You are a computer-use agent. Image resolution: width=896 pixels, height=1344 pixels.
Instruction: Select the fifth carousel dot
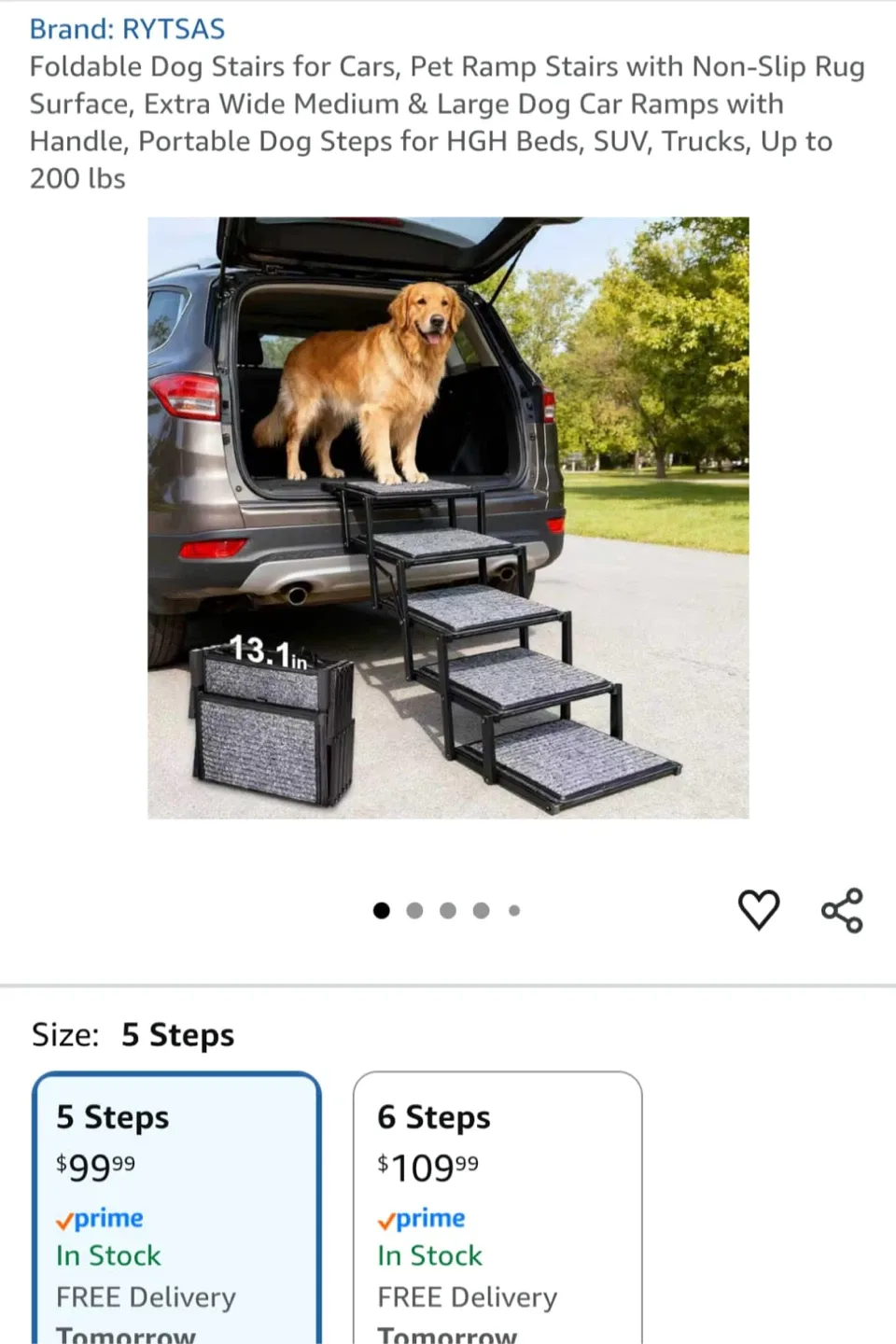tap(514, 910)
